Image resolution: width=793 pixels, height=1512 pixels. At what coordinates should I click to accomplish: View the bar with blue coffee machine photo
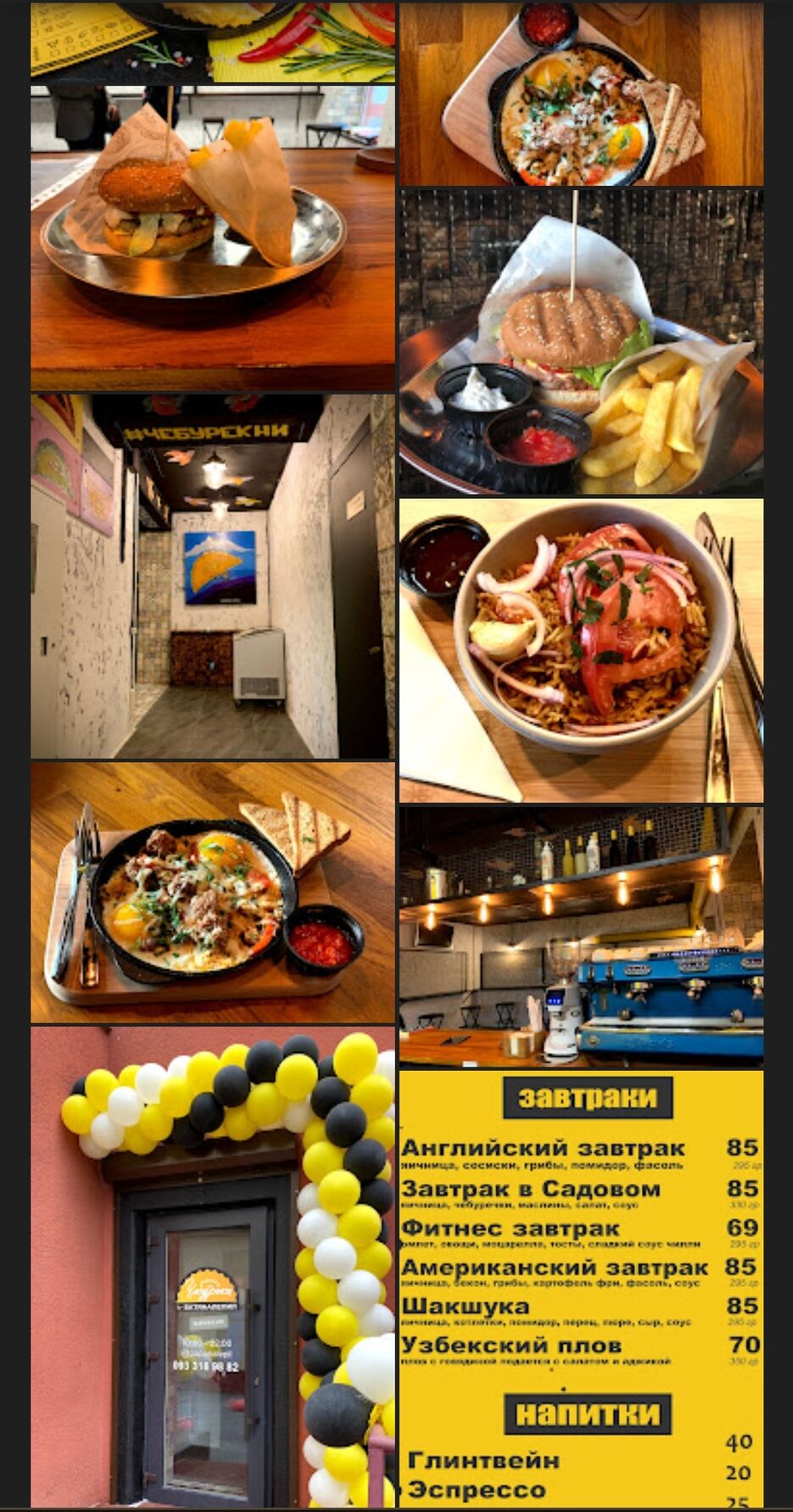tap(581, 936)
